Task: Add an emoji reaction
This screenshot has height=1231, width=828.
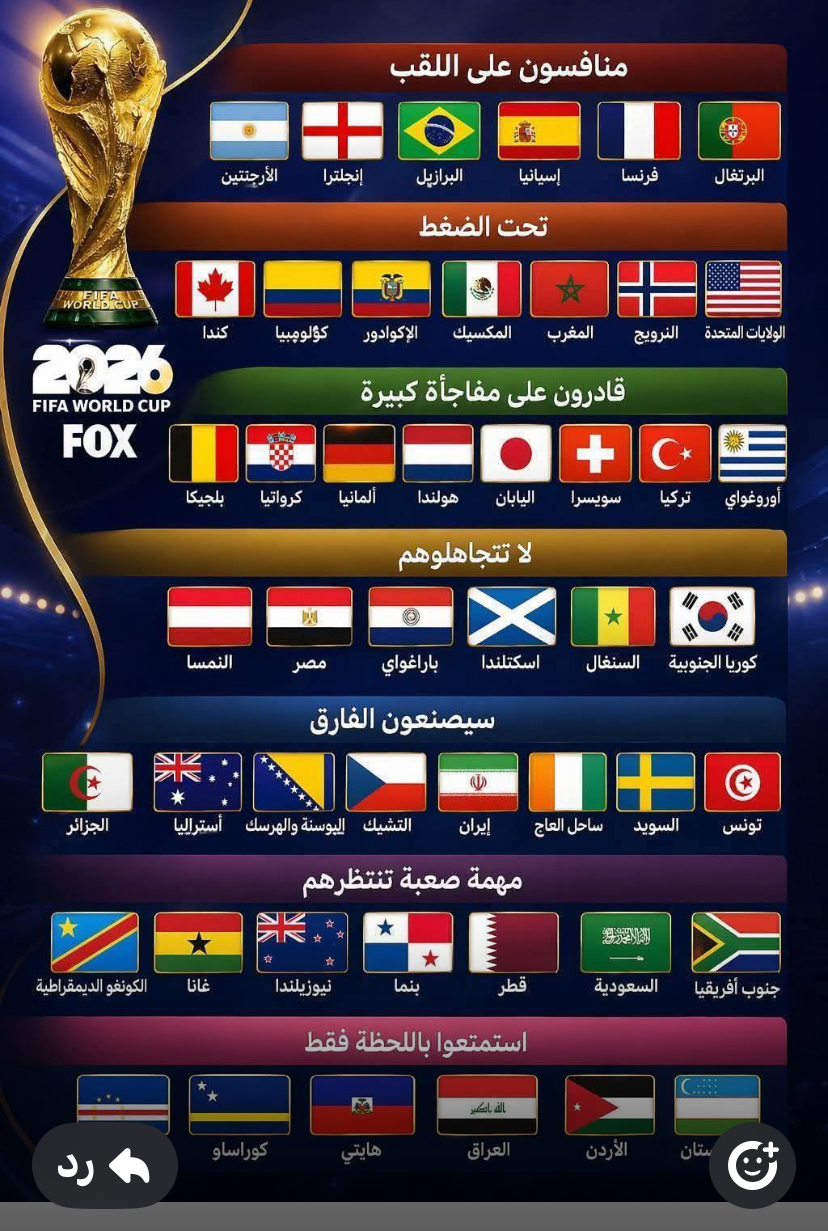Action: tap(752, 1165)
